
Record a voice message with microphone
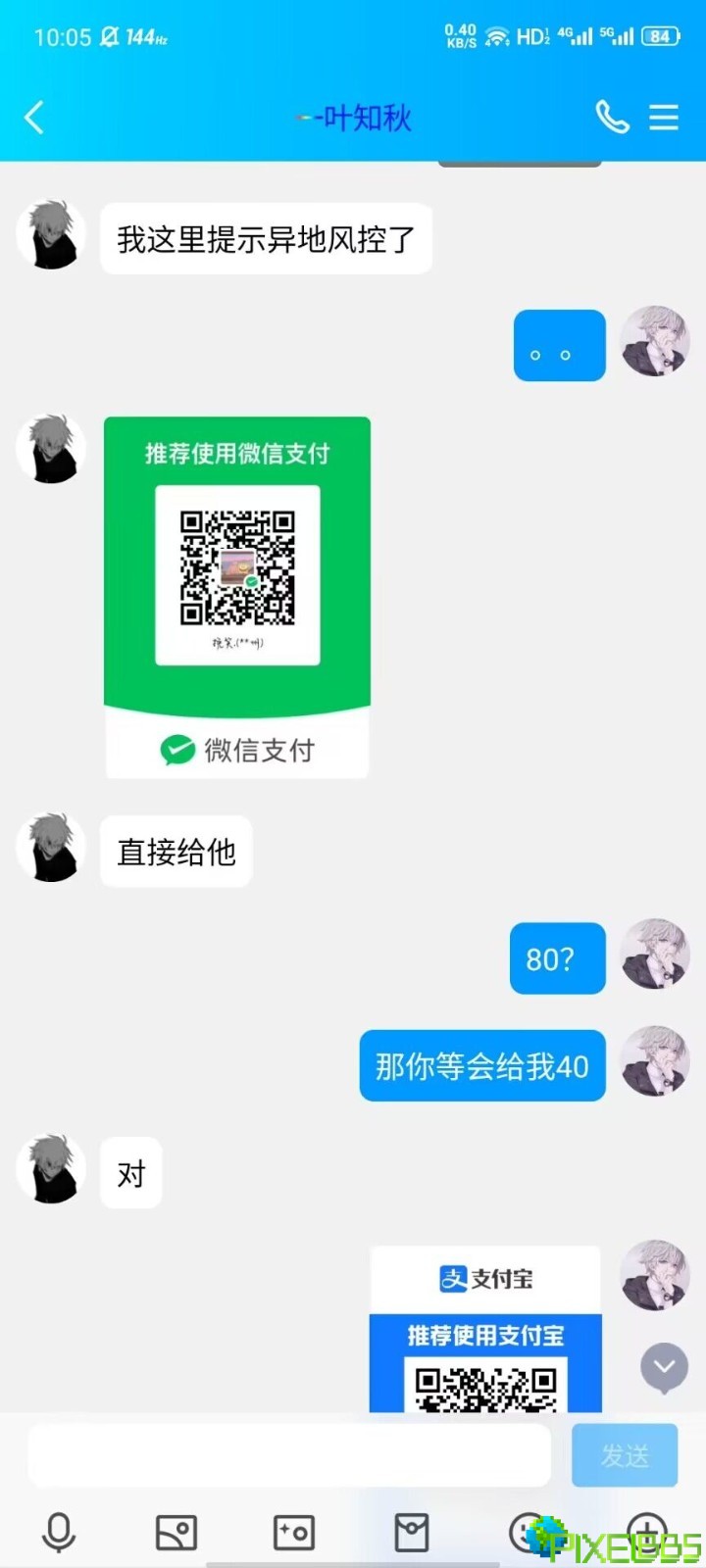coord(59,1532)
